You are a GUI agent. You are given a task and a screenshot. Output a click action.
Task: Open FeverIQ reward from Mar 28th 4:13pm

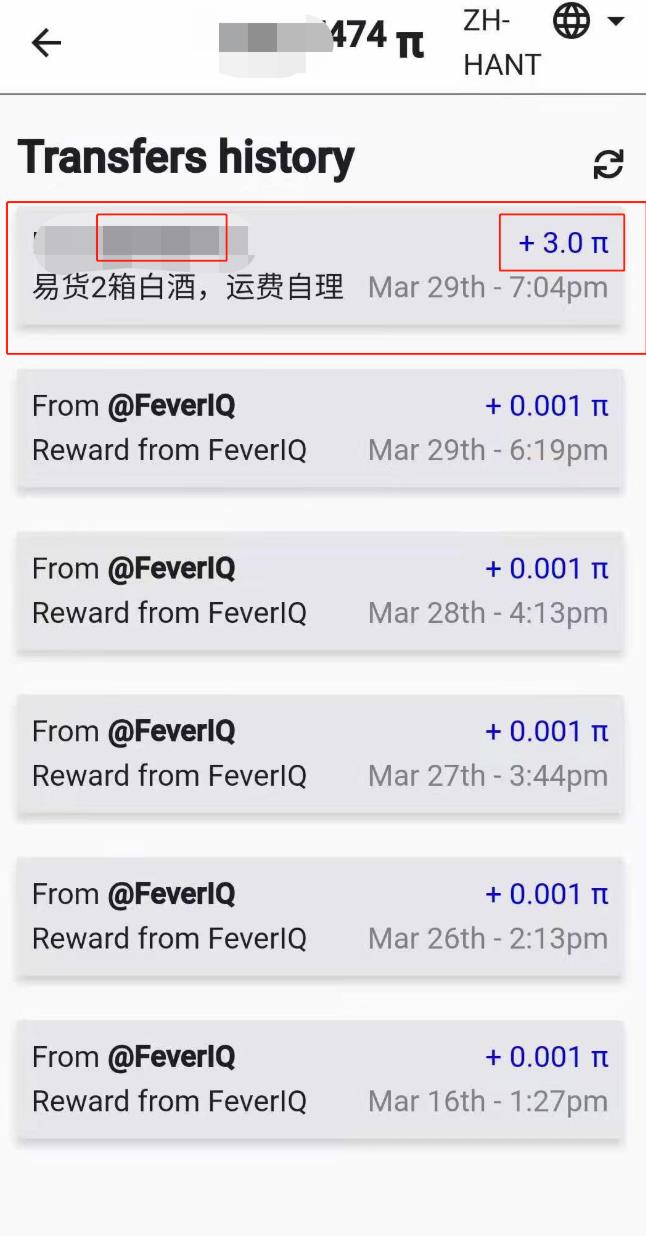tap(320, 592)
